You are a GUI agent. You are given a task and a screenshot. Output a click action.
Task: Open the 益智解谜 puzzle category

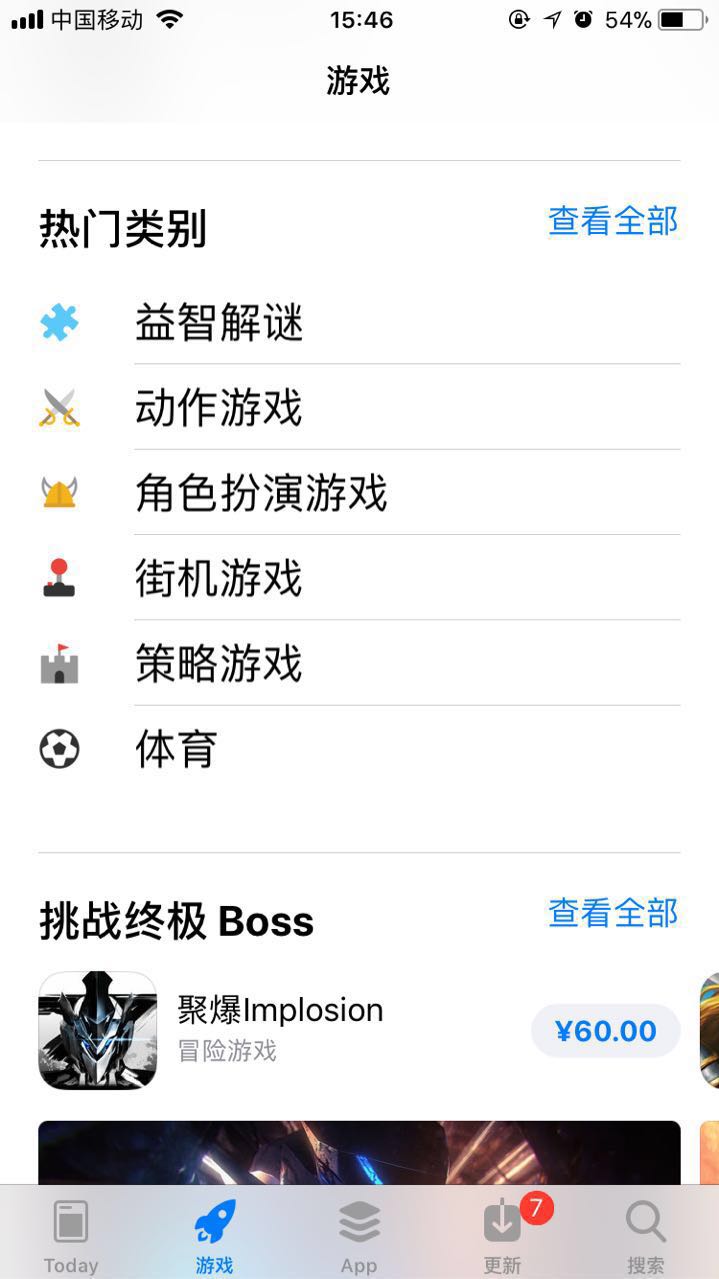(x=219, y=323)
